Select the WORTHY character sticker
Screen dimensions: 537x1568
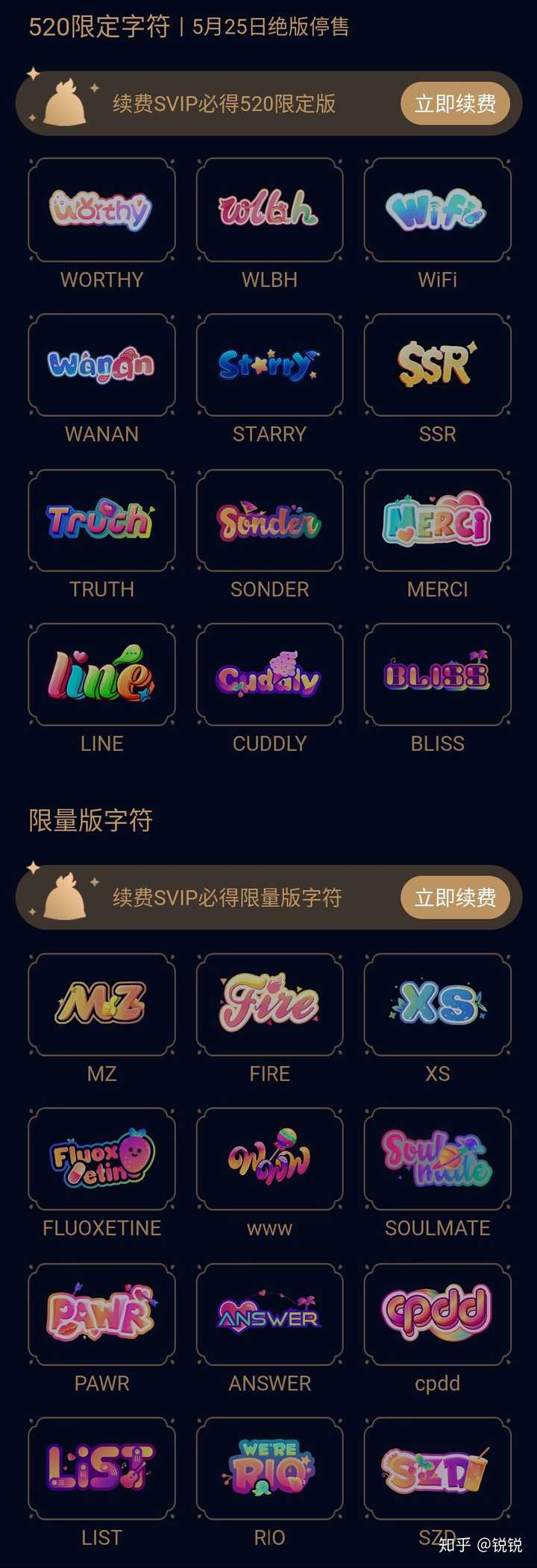[101, 211]
